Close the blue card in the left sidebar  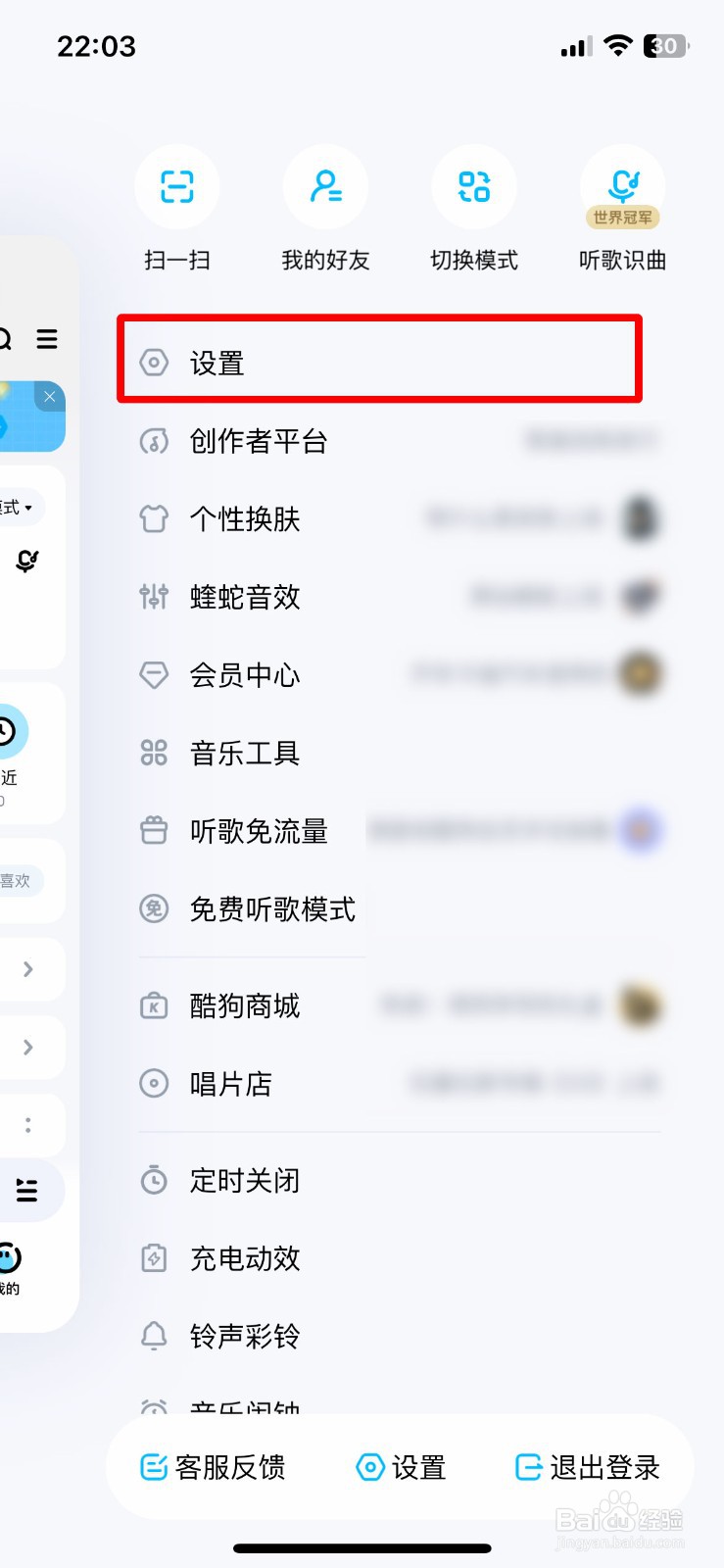pos(50,397)
